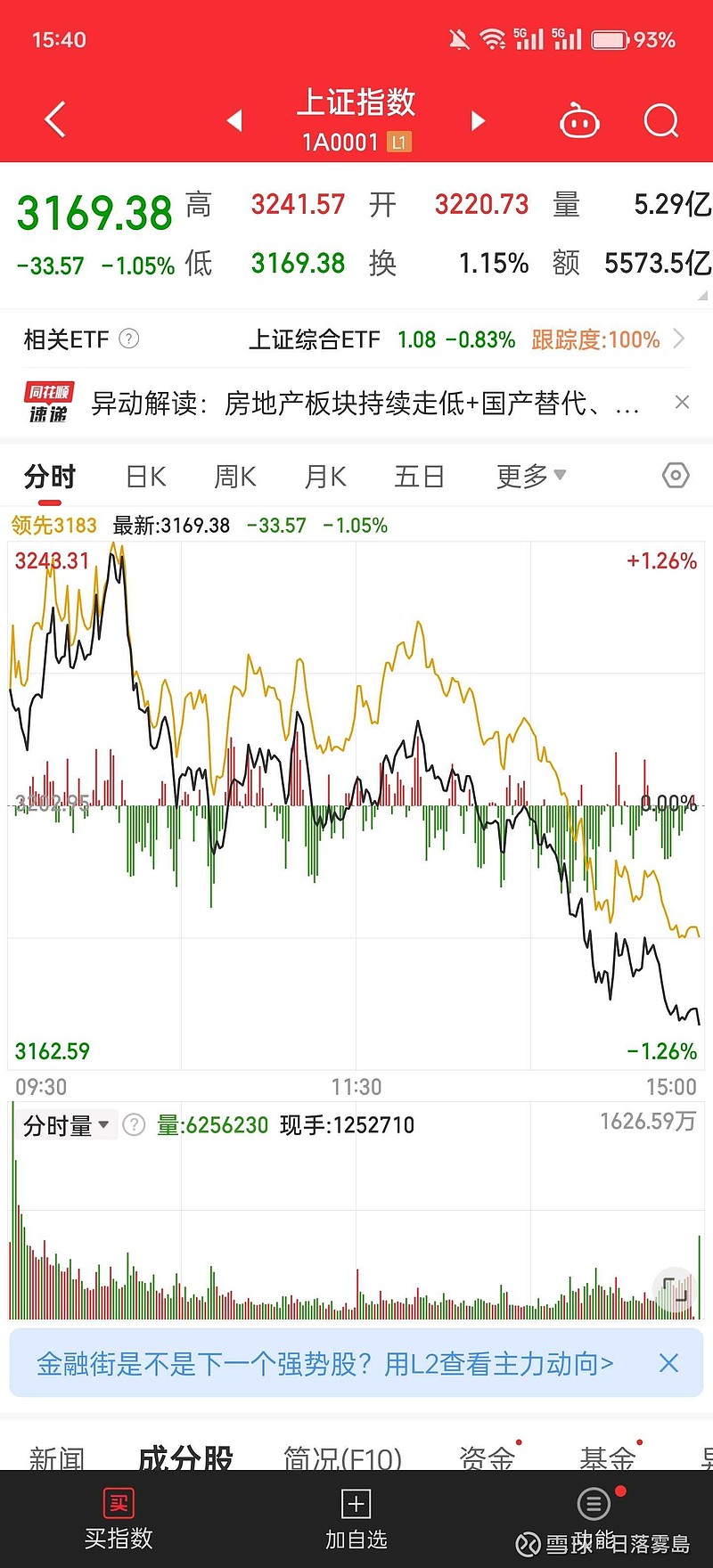The image size is (713, 1568).
Task: Switch to previous index with left arrow
Action: 234,119
